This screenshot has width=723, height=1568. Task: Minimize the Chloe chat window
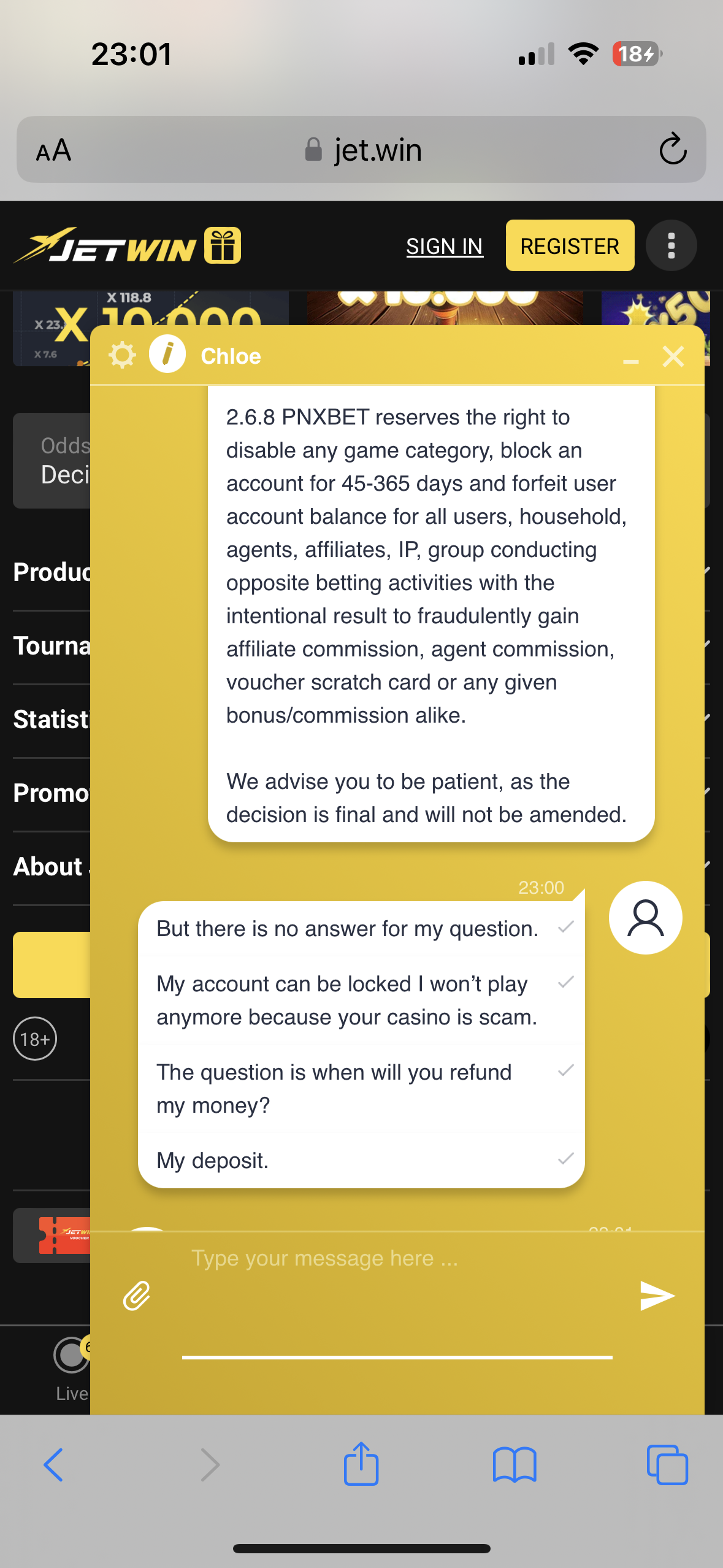(x=630, y=358)
